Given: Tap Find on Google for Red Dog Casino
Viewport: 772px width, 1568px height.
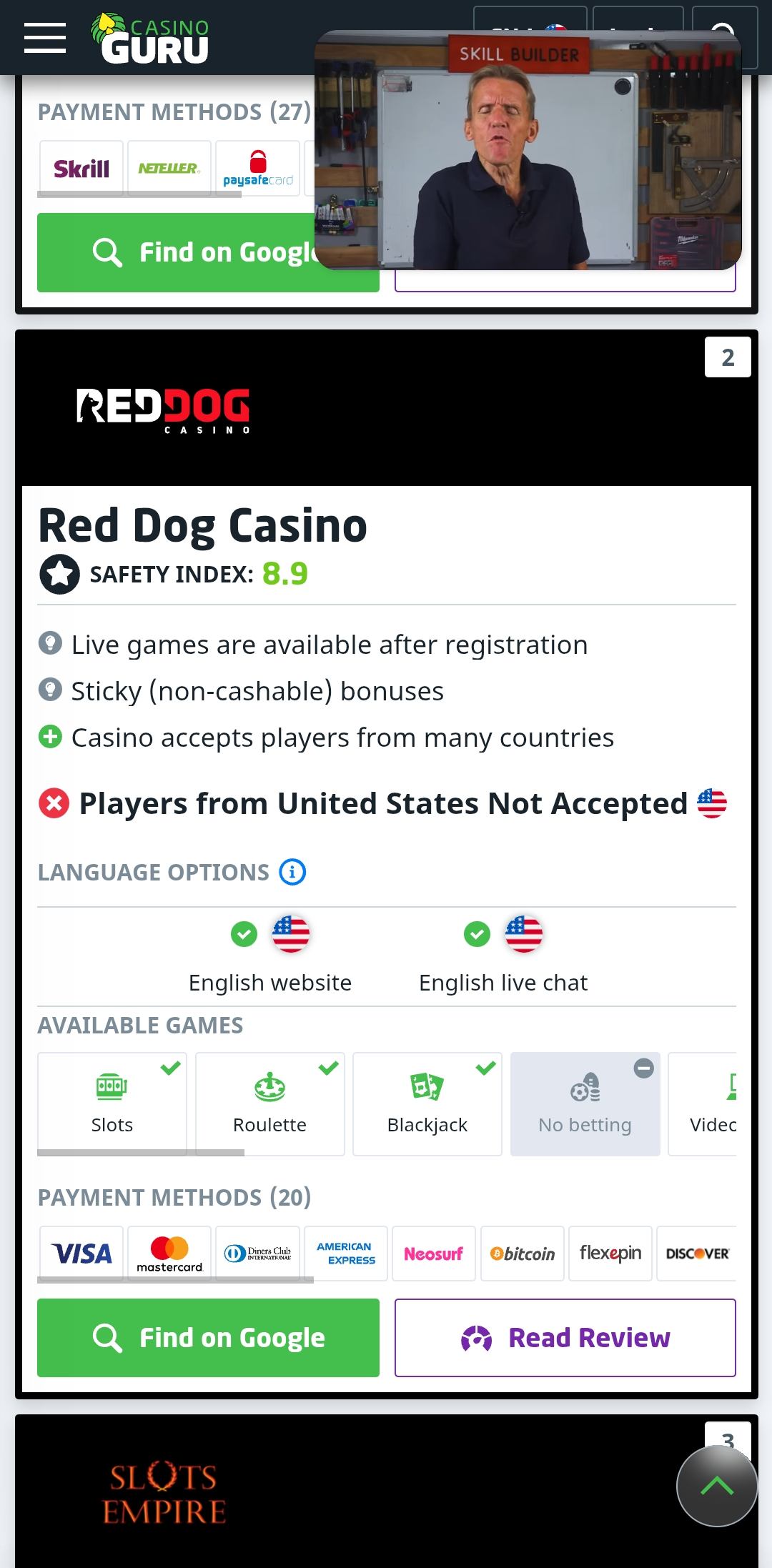Looking at the screenshot, I should coord(208,1337).
